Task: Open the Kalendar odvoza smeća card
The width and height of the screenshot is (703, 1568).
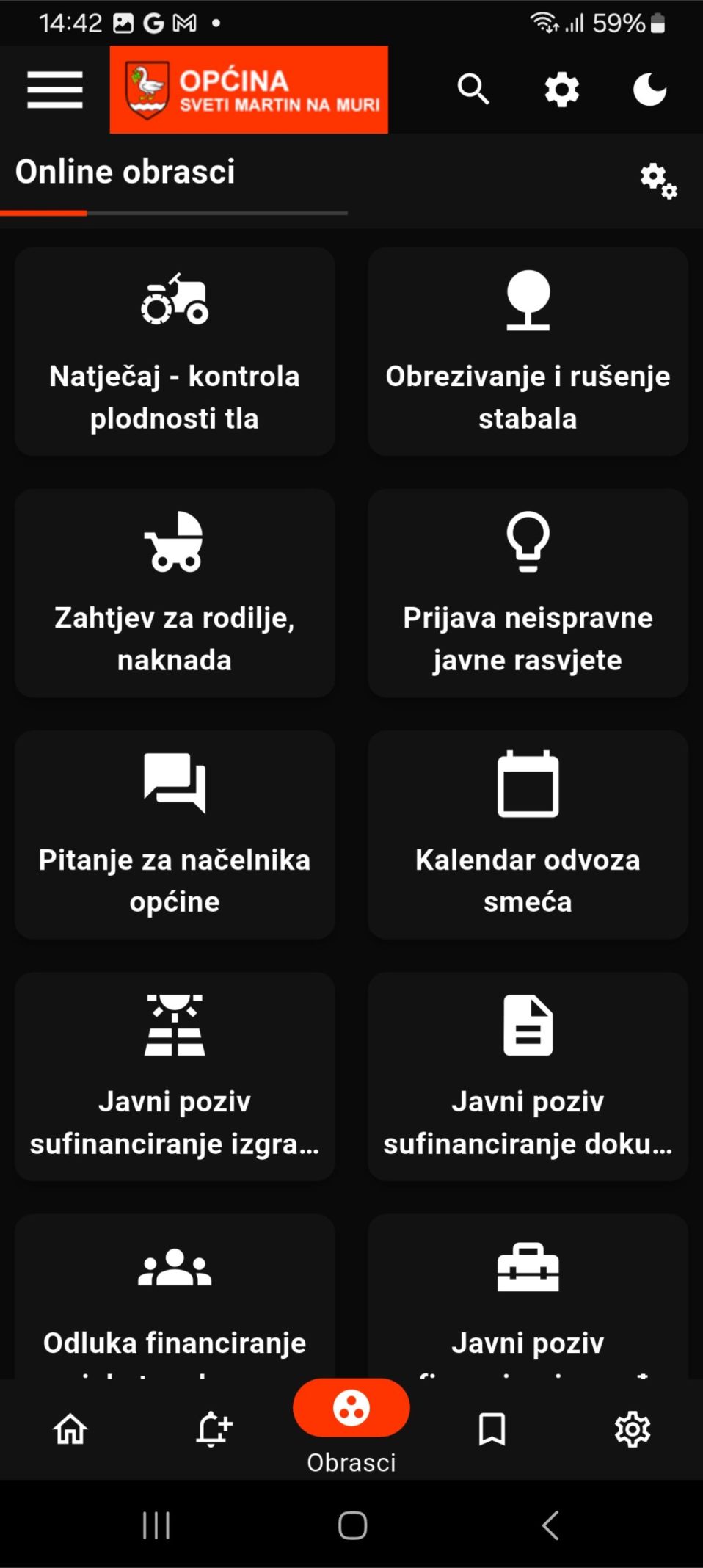Action: (x=527, y=835)
